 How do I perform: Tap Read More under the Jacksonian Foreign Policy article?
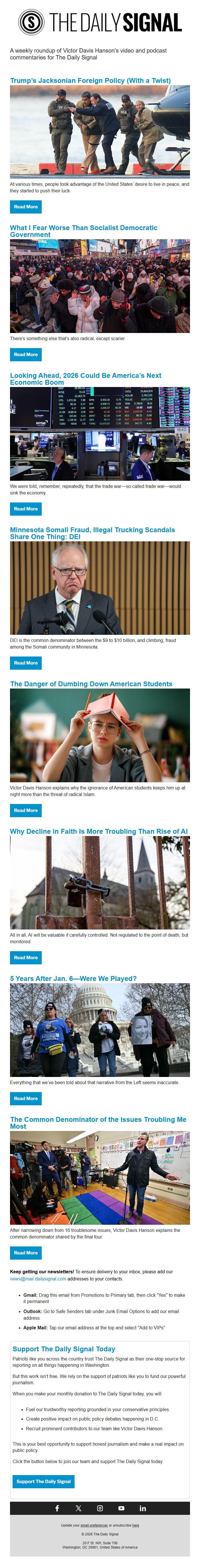pos(25,207)
